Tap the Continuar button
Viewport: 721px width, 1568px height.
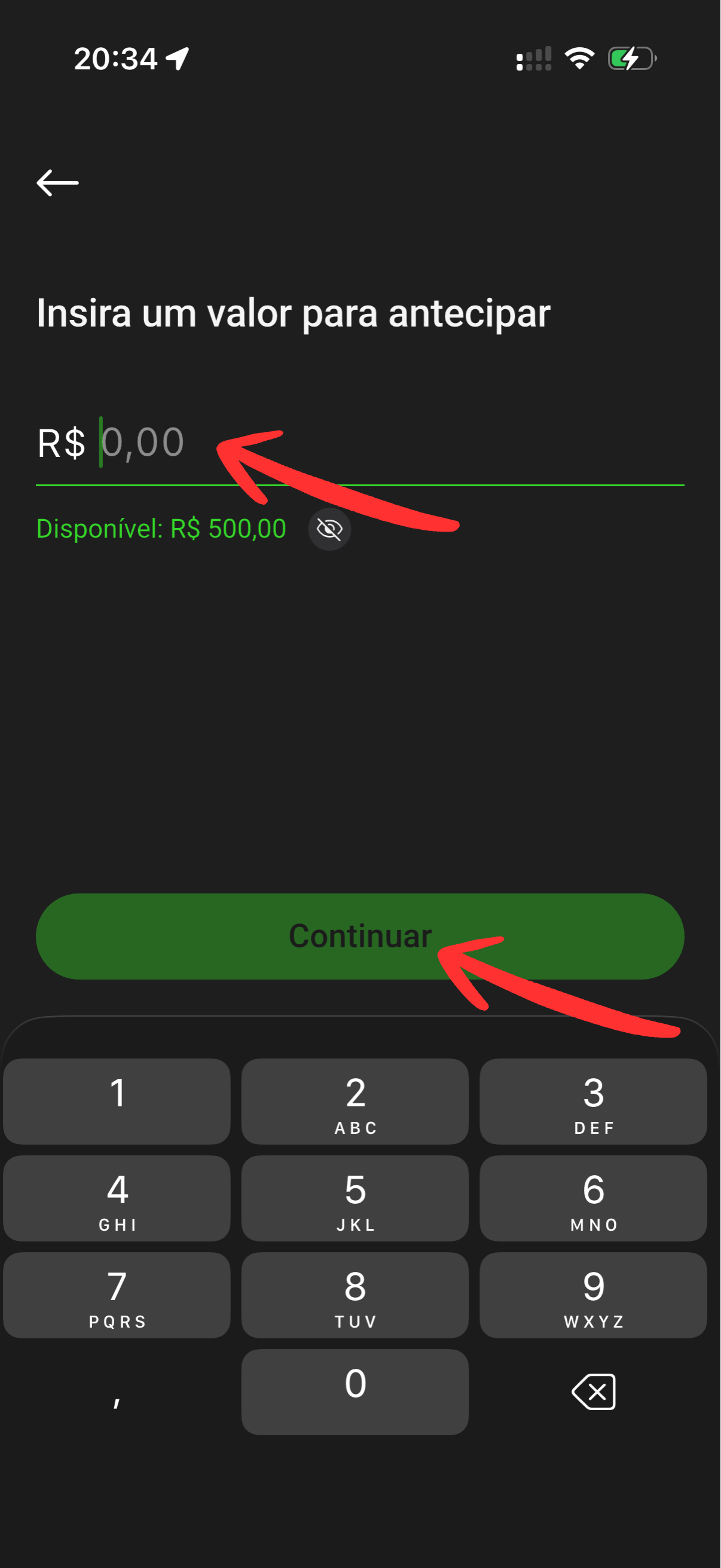(x=360, y=938)
